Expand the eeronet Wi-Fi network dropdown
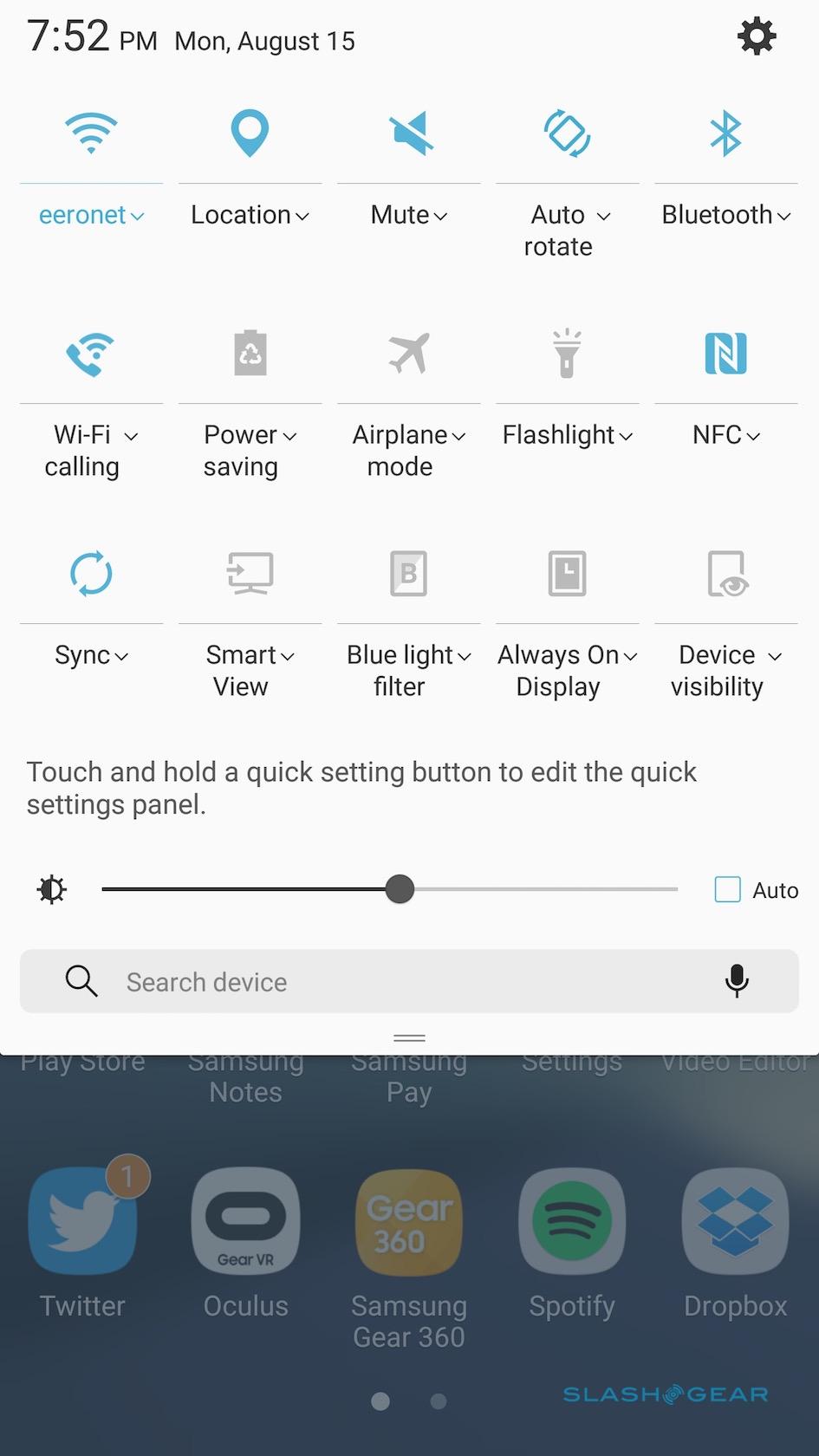The width and height of the screenshot is (819, 1456). pos(91,215)
